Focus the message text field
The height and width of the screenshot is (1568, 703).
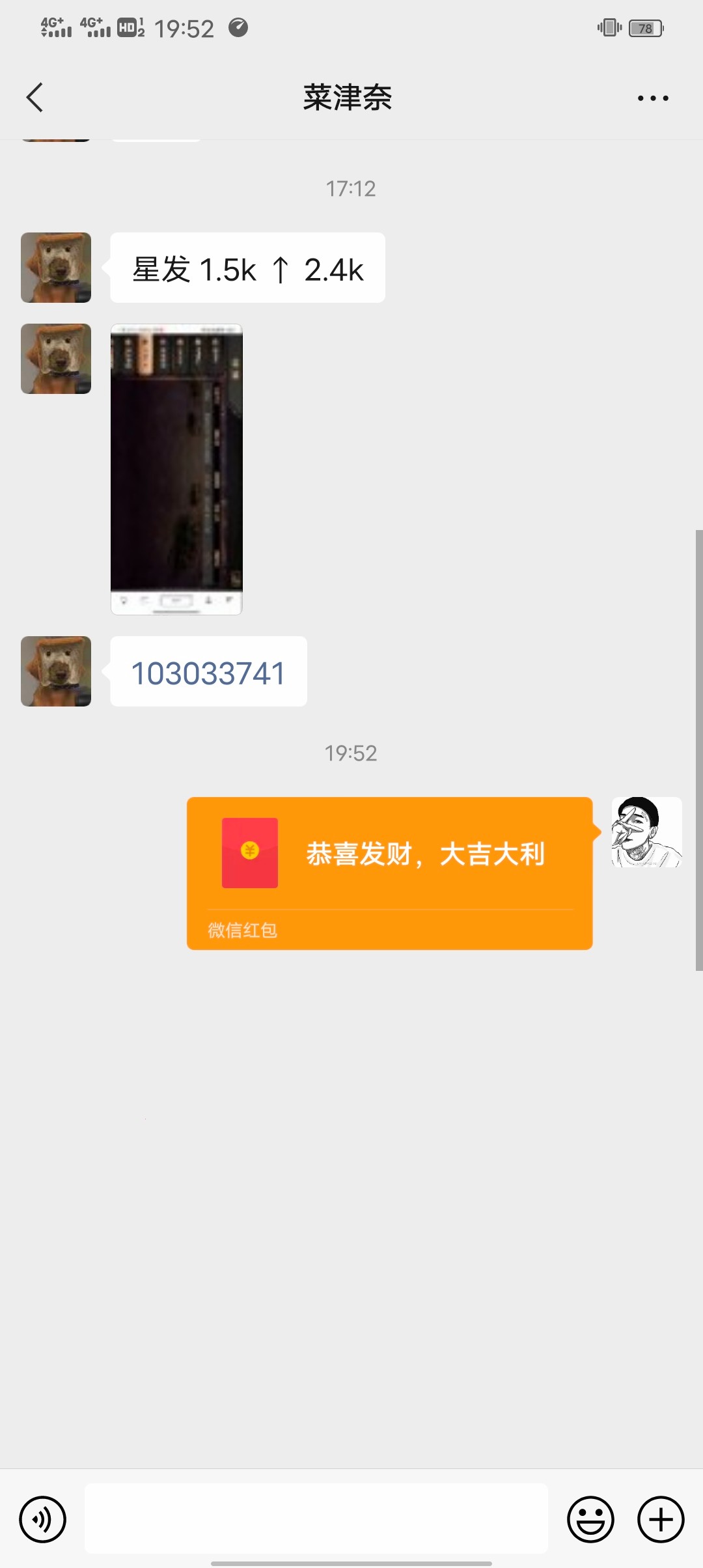[x=316, y=1518]
